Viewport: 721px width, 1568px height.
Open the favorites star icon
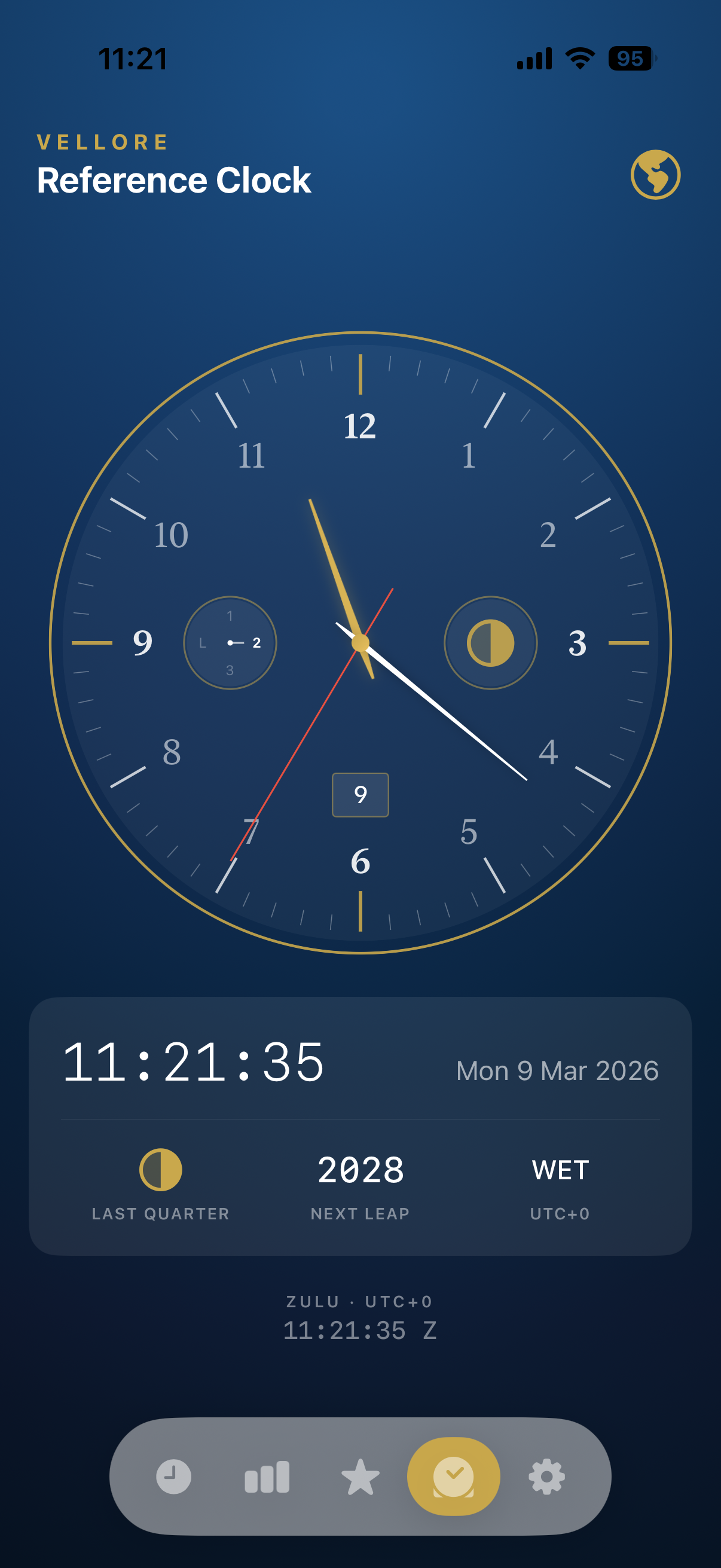point(360,1475)
